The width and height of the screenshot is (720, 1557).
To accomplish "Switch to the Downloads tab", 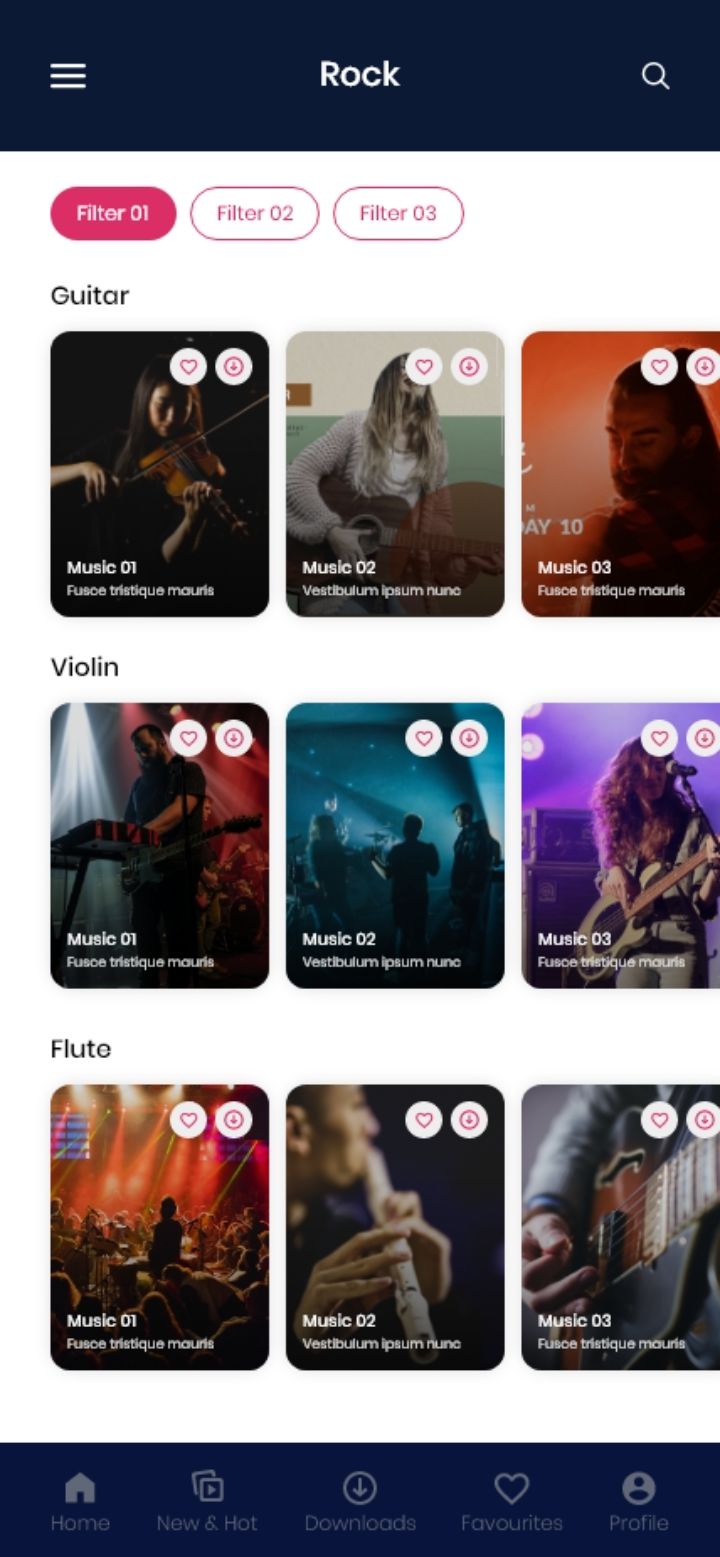I will coord(360,1502).
